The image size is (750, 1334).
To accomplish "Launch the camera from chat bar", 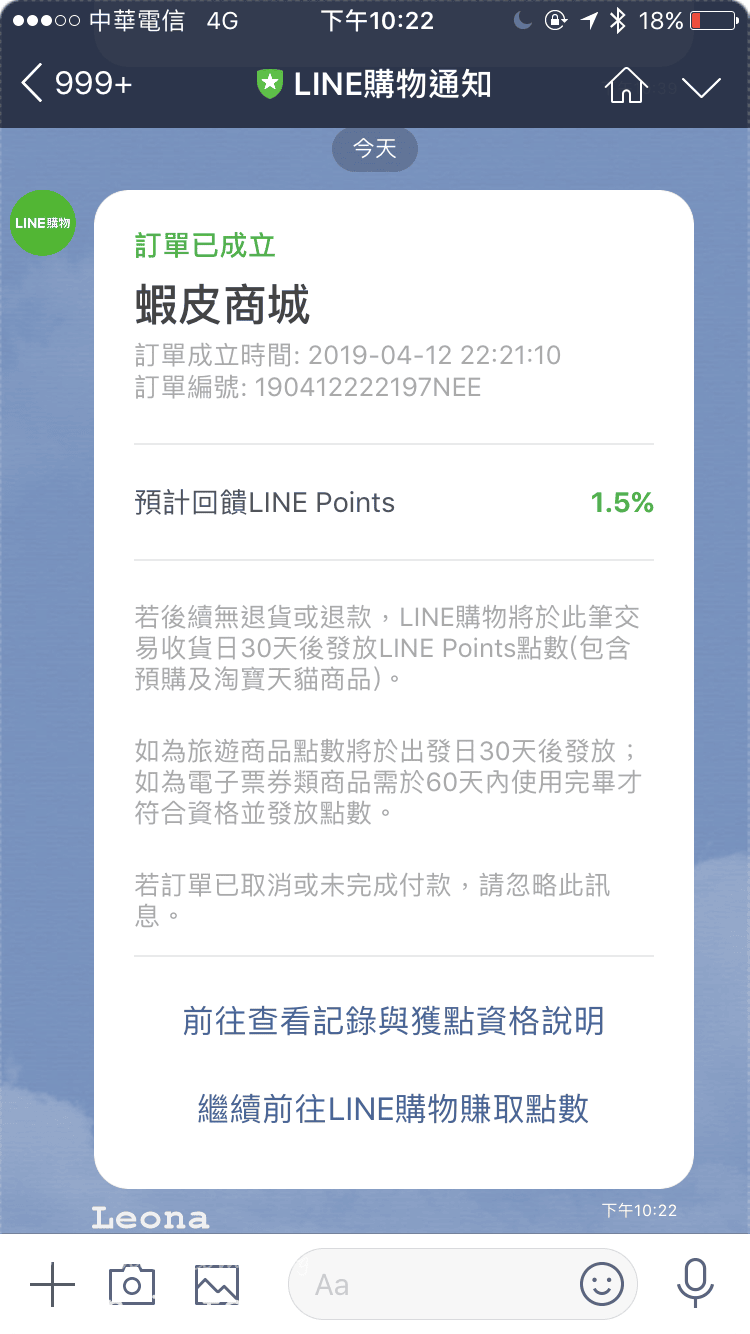I will click(132, 1284).
